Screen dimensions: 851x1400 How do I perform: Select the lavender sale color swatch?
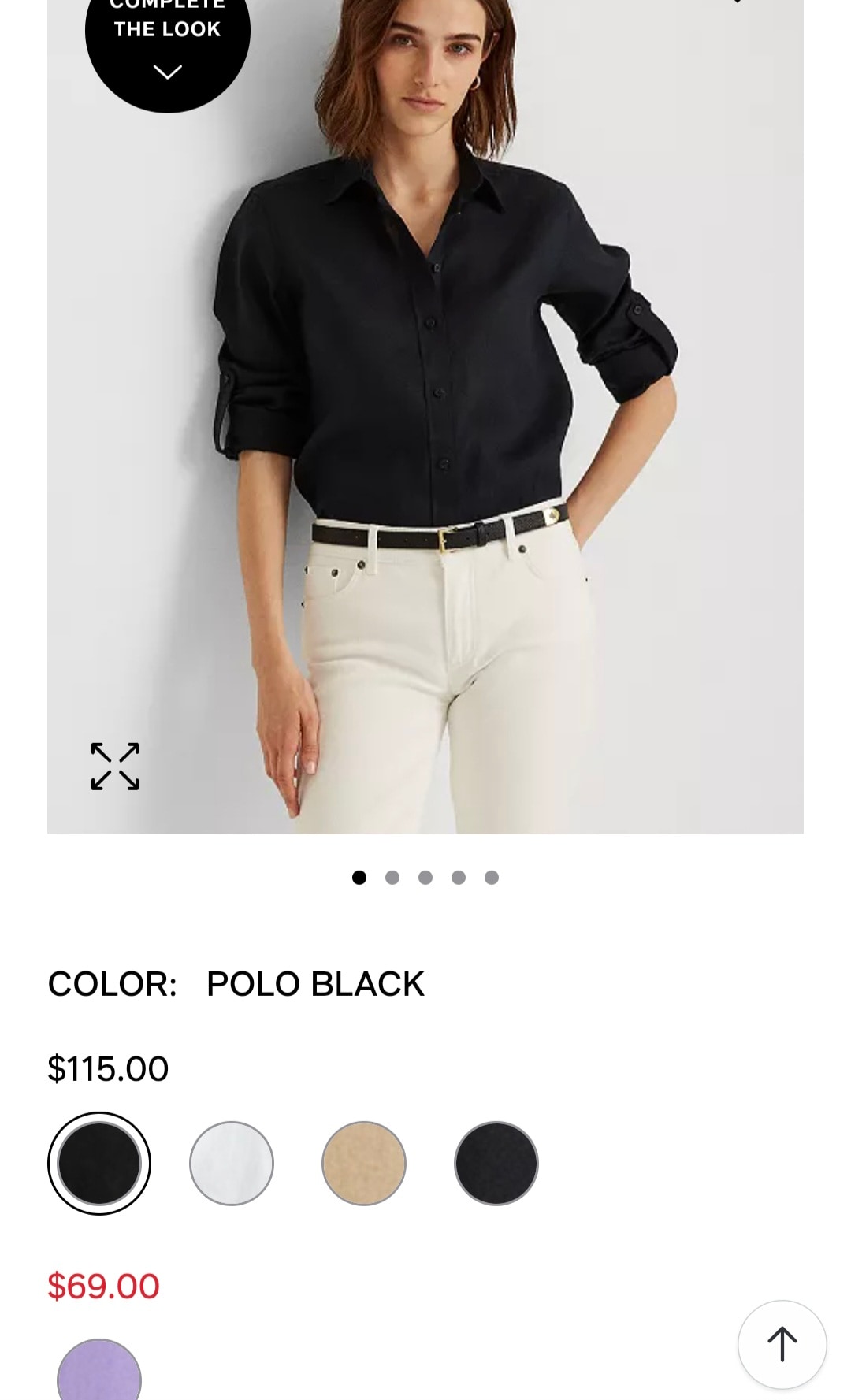click(99, 1372)
